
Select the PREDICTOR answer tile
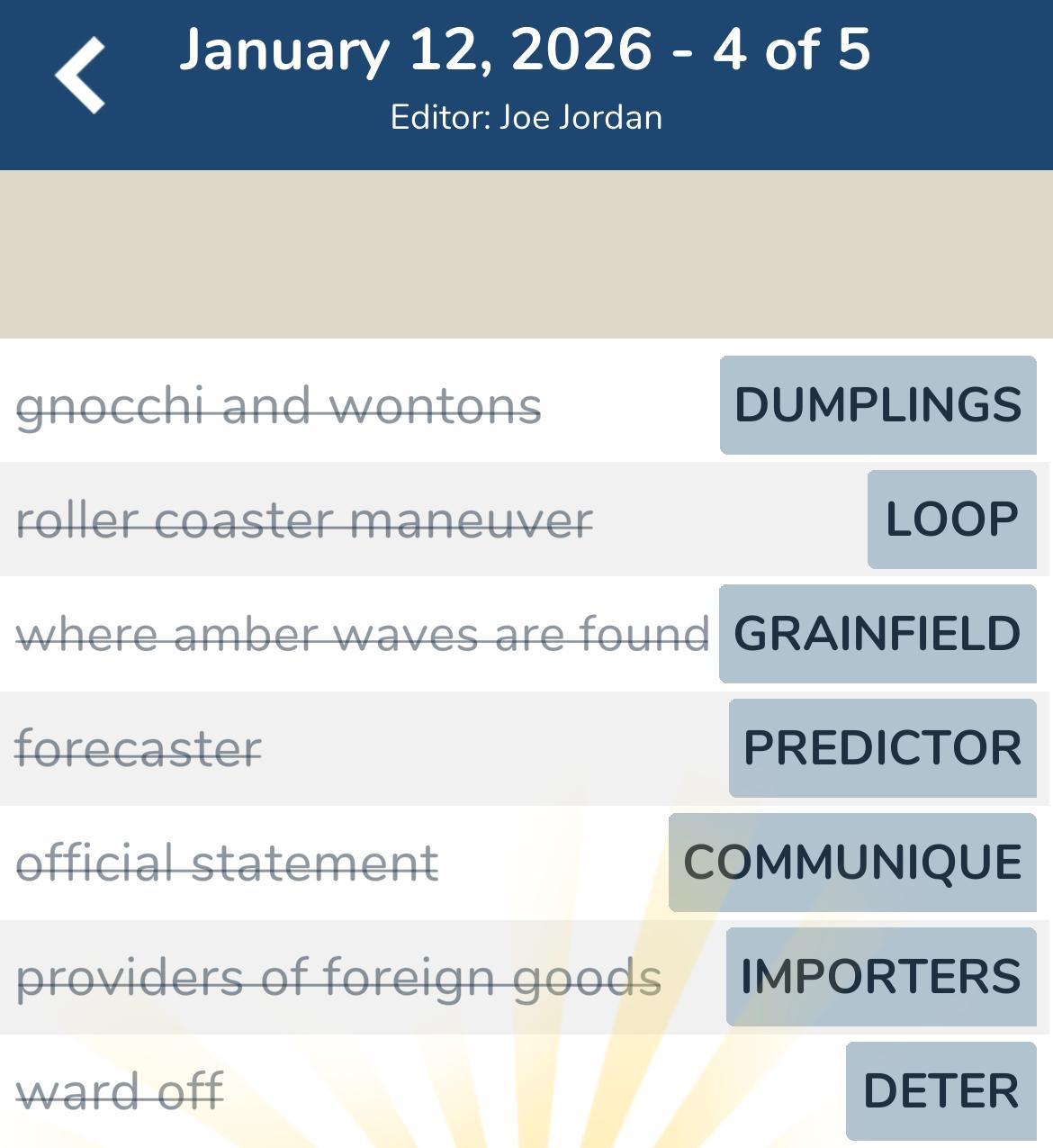tap(881, 747)
